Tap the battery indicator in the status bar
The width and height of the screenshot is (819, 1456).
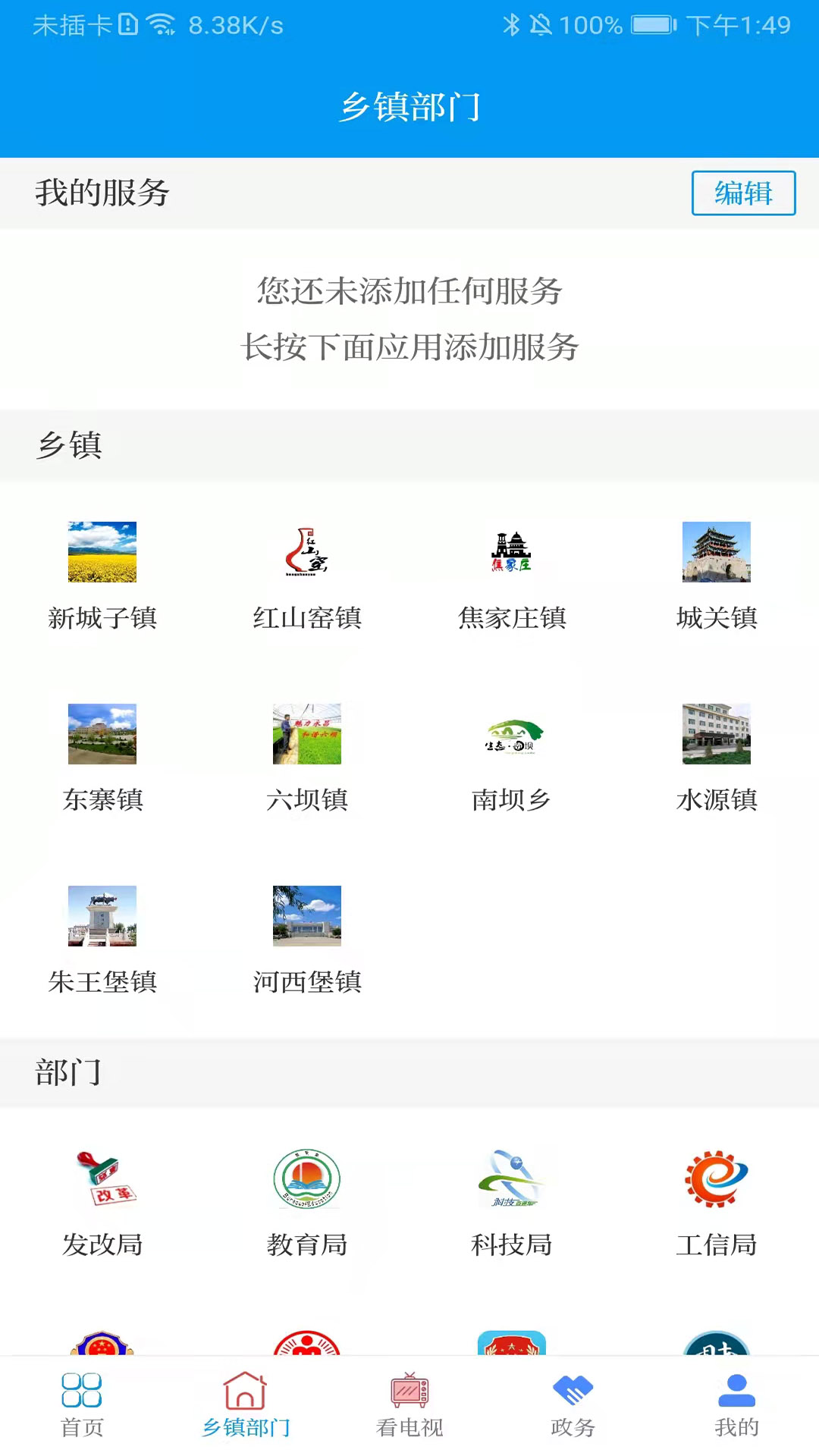click(x=654, y=24)
